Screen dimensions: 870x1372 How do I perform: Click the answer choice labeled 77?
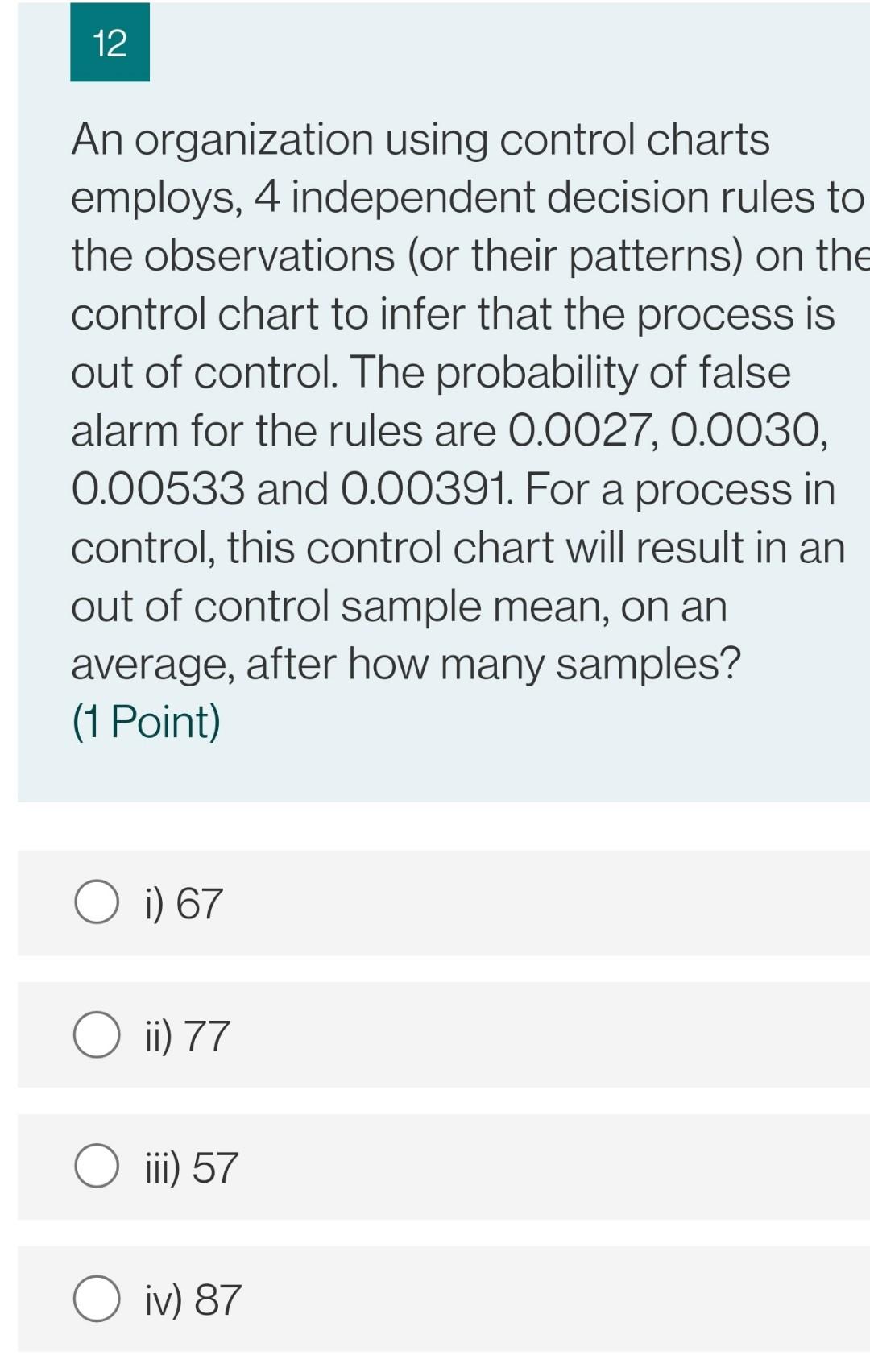pos(187,1037)
